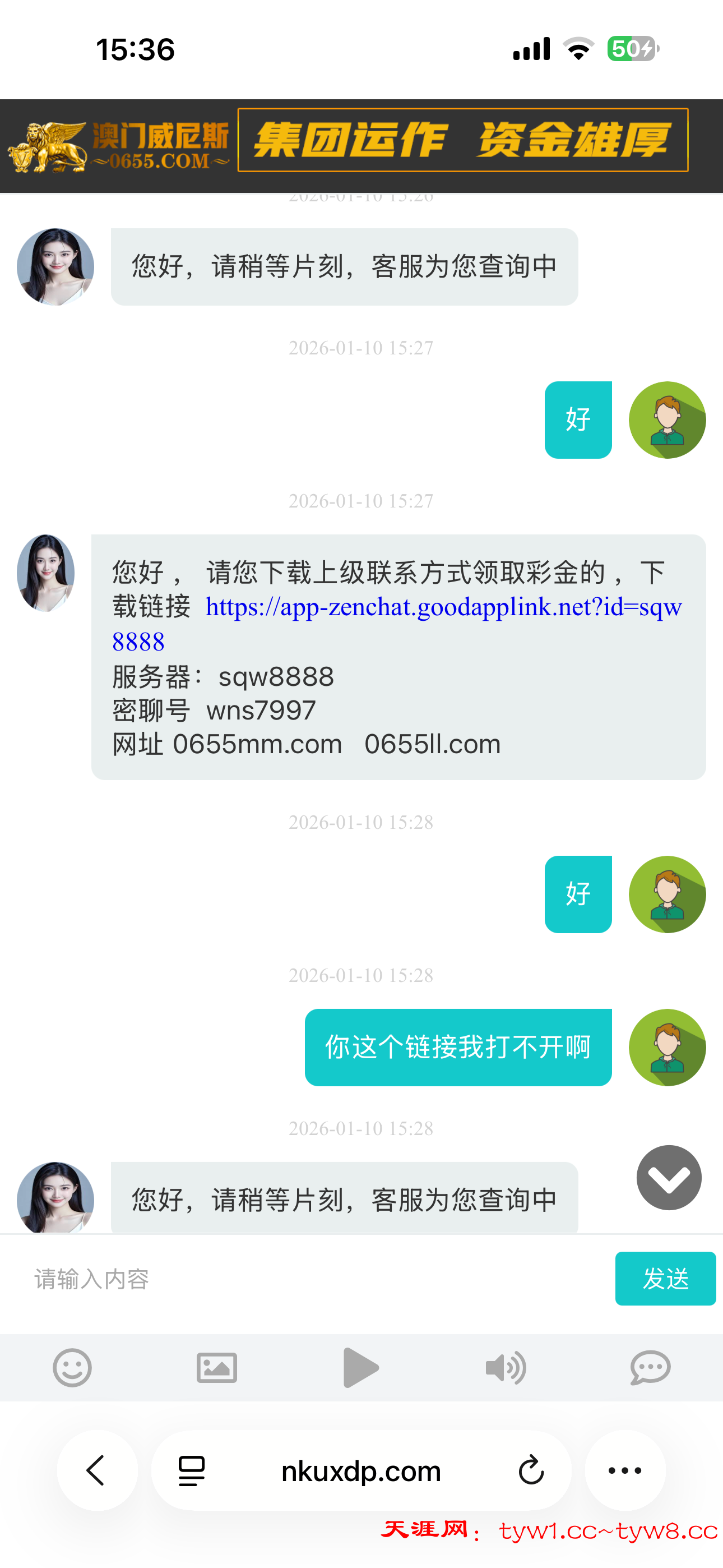The width and height of the screenshot is (723, 1568).
Task: Open the page reader options icon
Action: tap(192, 1470)
